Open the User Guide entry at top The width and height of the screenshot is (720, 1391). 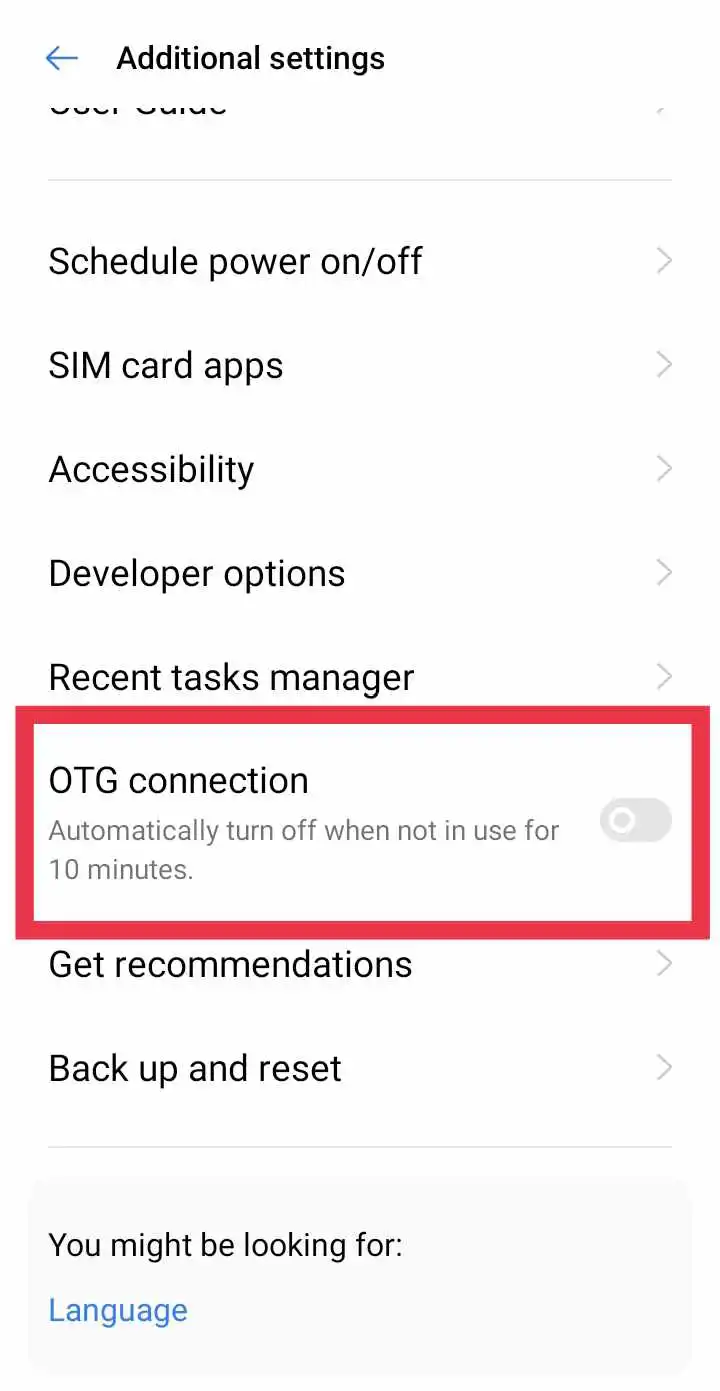tap(136, 105)
